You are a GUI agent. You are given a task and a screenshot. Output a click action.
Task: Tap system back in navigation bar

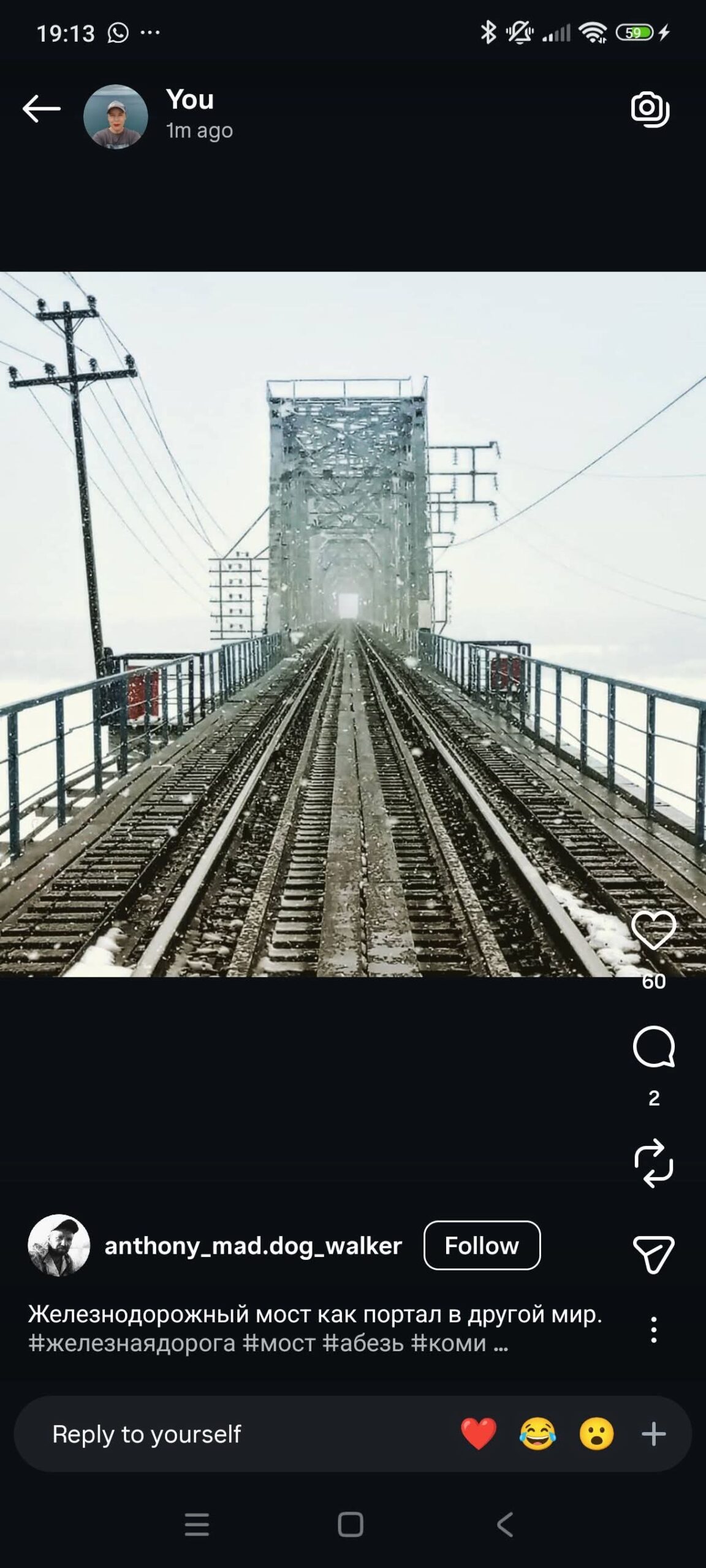tap(504, 1525)
